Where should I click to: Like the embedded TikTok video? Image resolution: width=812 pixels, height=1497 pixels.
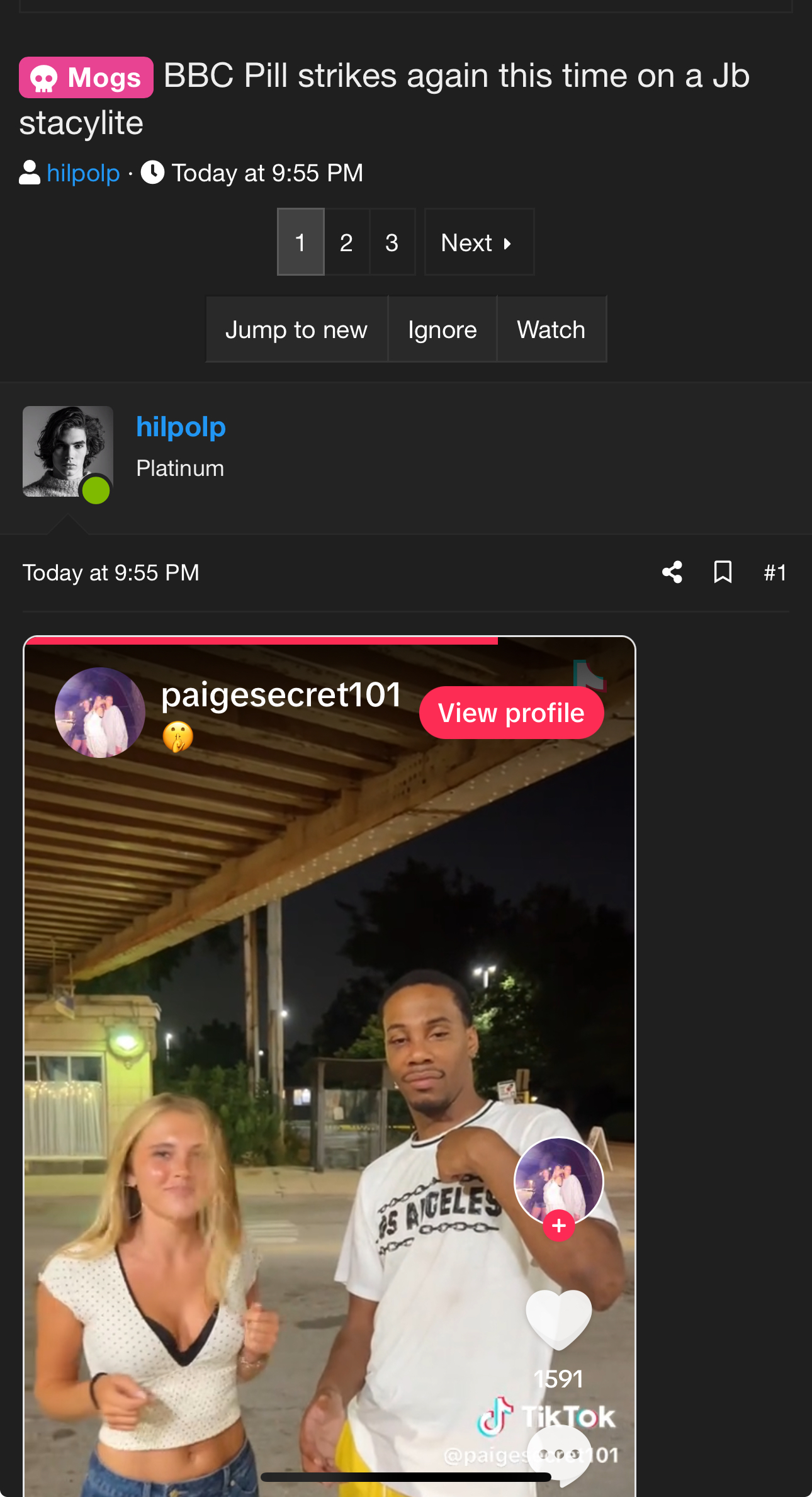pos(558,1318)
